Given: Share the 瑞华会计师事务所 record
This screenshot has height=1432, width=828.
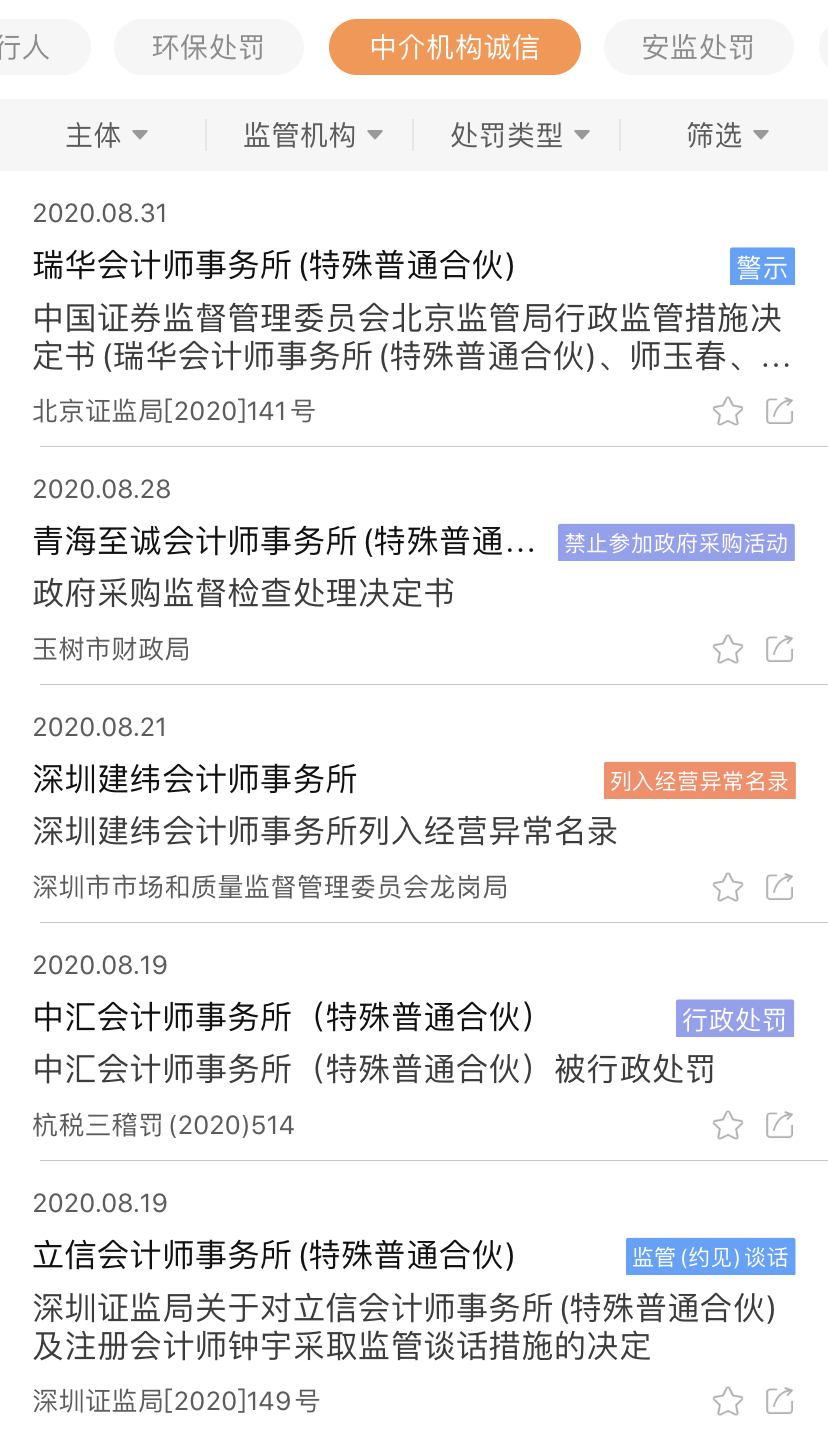Looking at the screenshot, I should (x=780, y=411).
